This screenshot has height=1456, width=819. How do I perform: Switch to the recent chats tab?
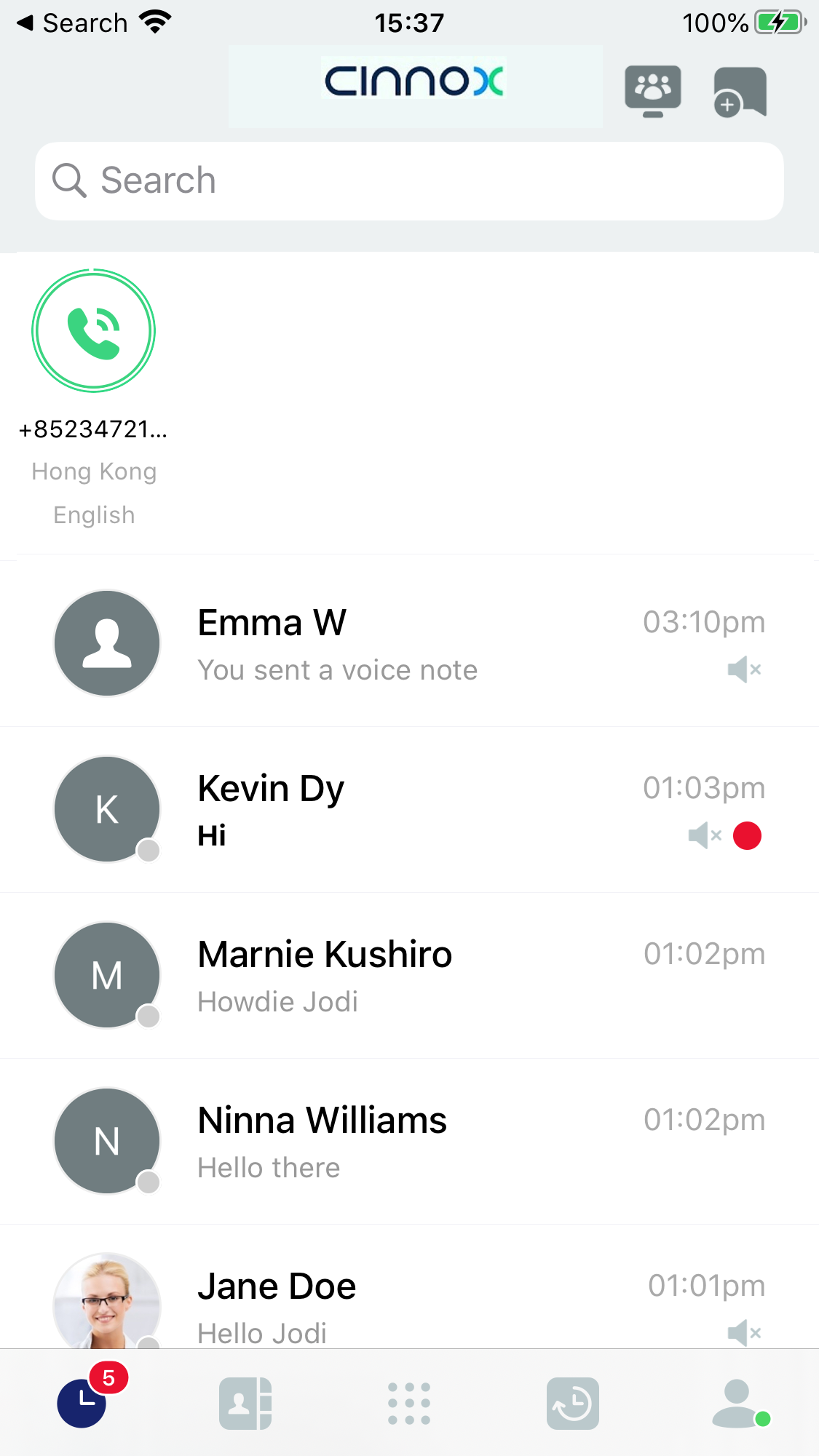tap(82, 1402)
